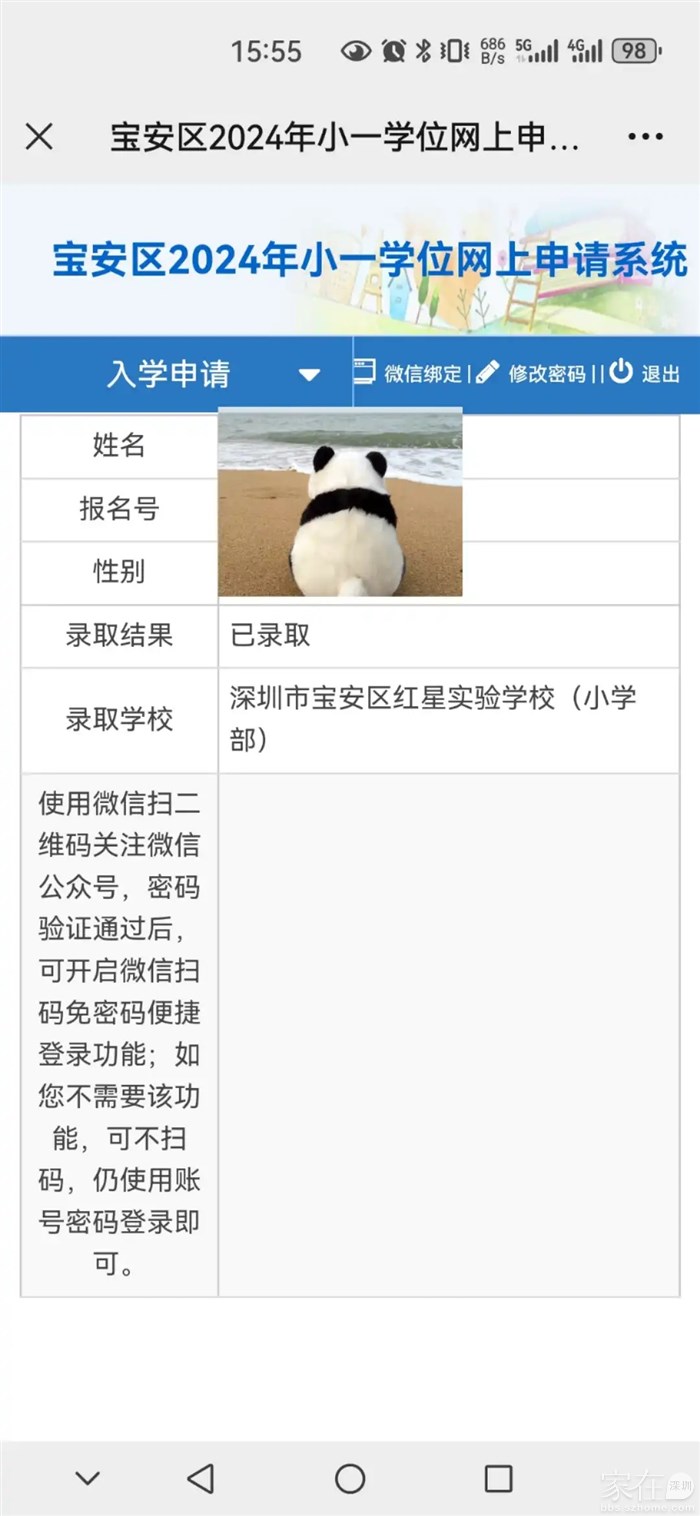The image size is (700, 1516).
Task: Close the web page with the X
Action: point(39,137)
